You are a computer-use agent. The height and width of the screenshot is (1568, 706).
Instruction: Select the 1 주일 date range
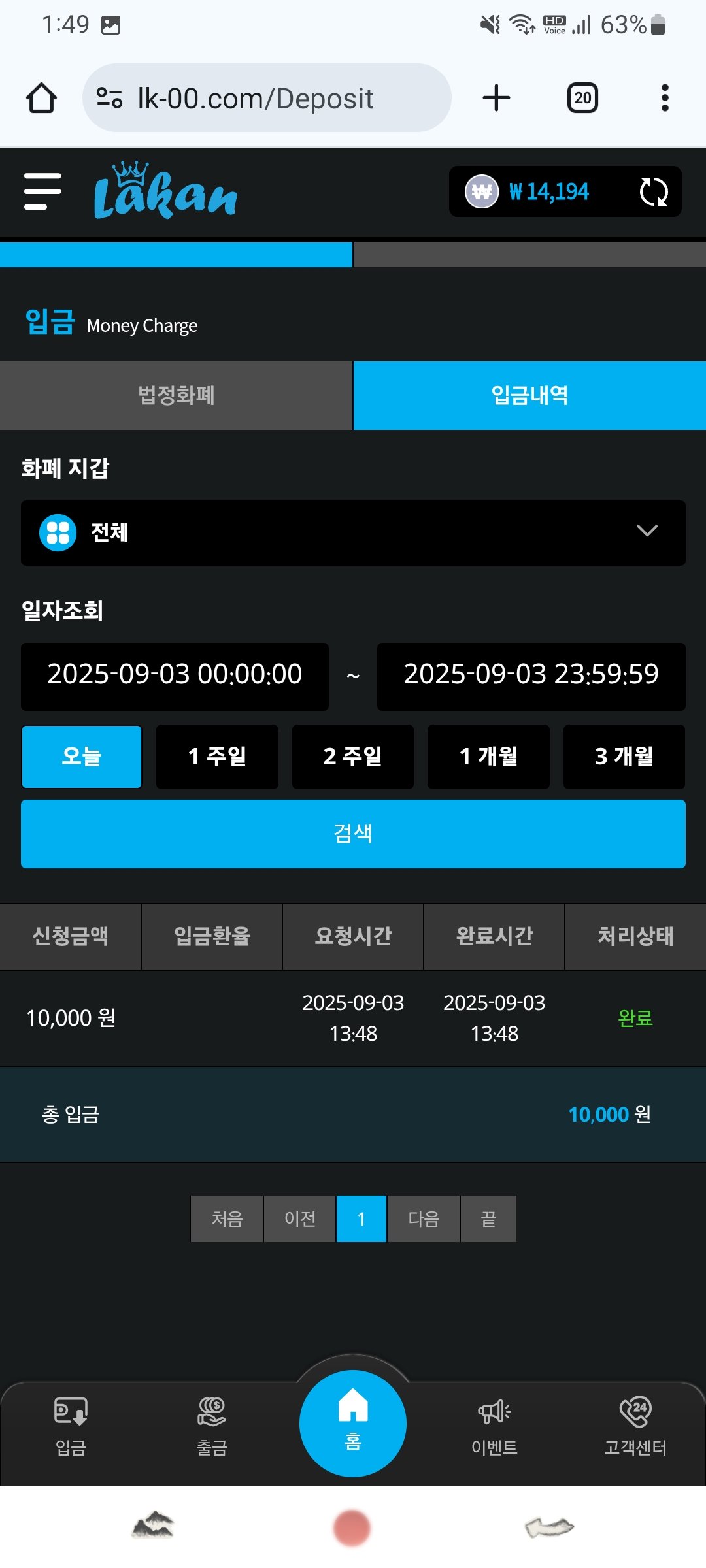pyautogui.click(x=217, y=757)
